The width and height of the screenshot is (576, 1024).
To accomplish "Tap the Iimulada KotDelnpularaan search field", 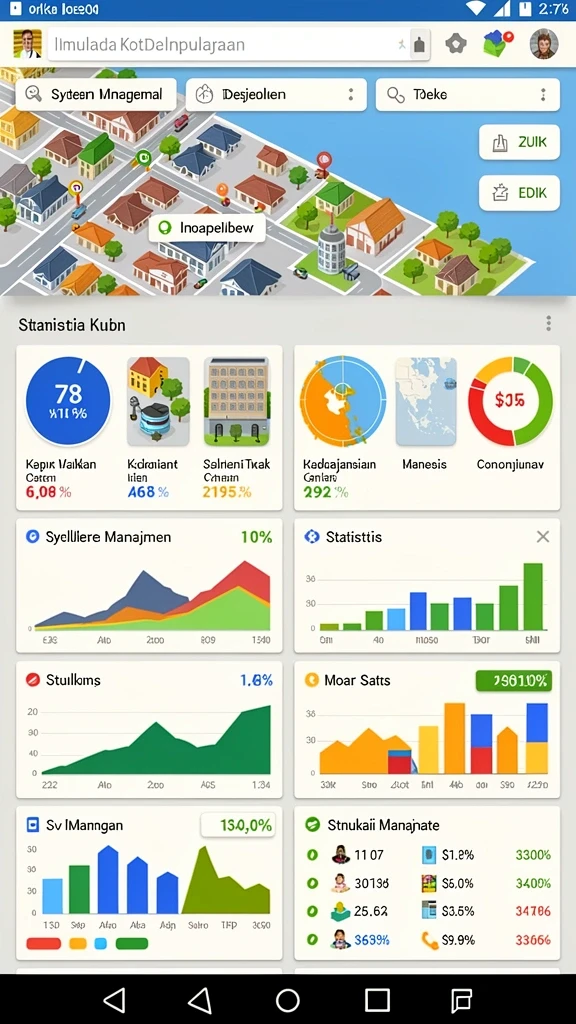I will [x=239, y=44].
